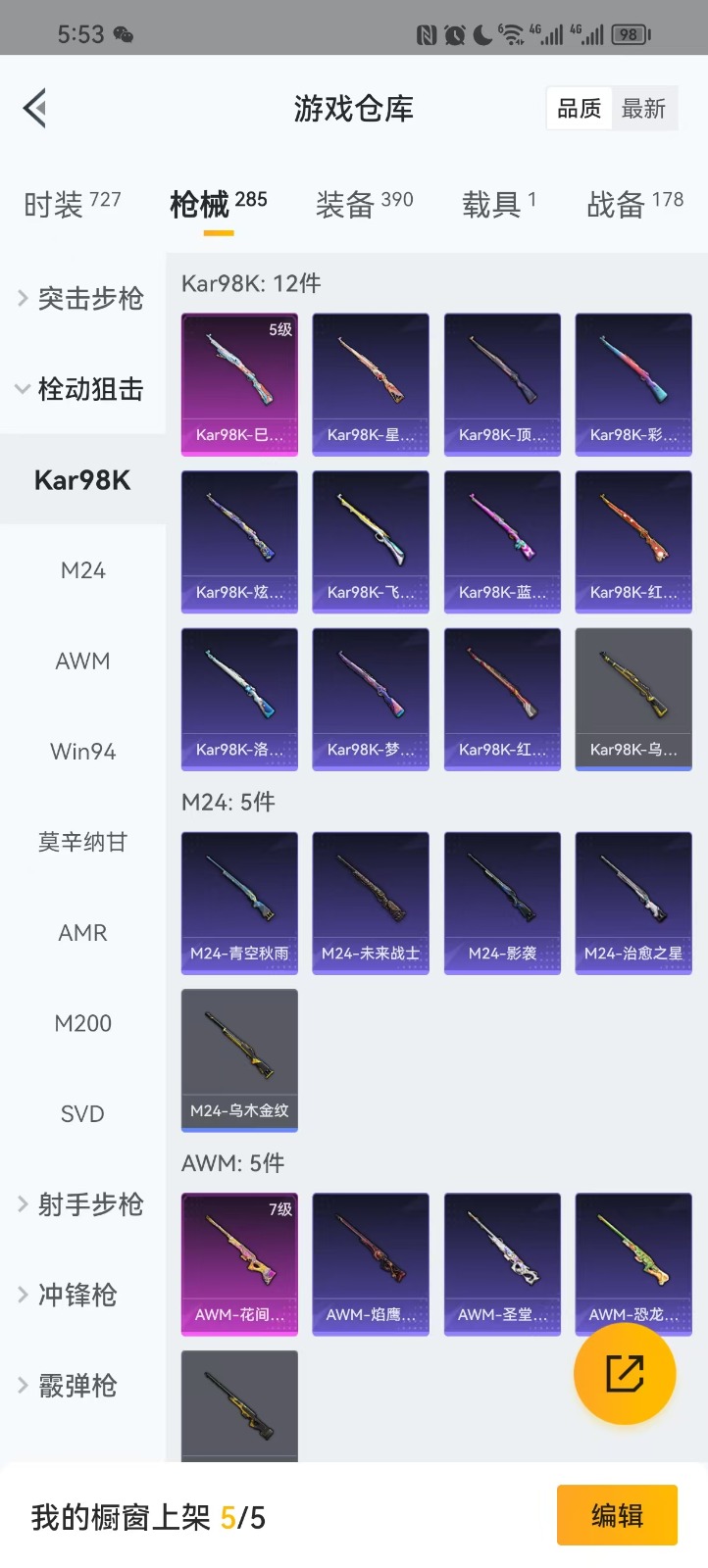Screen dimensions: 708x1568
Task: Select Win94 in the sidebar
Action: click(x=82, y=752)
